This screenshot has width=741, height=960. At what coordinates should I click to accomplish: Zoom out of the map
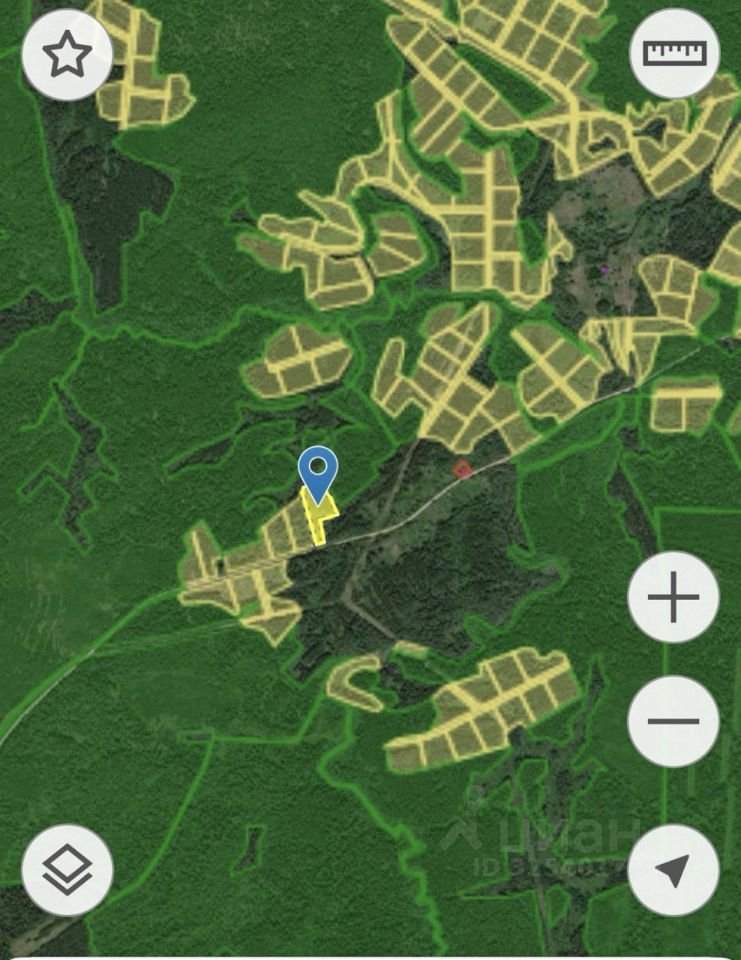673,721
